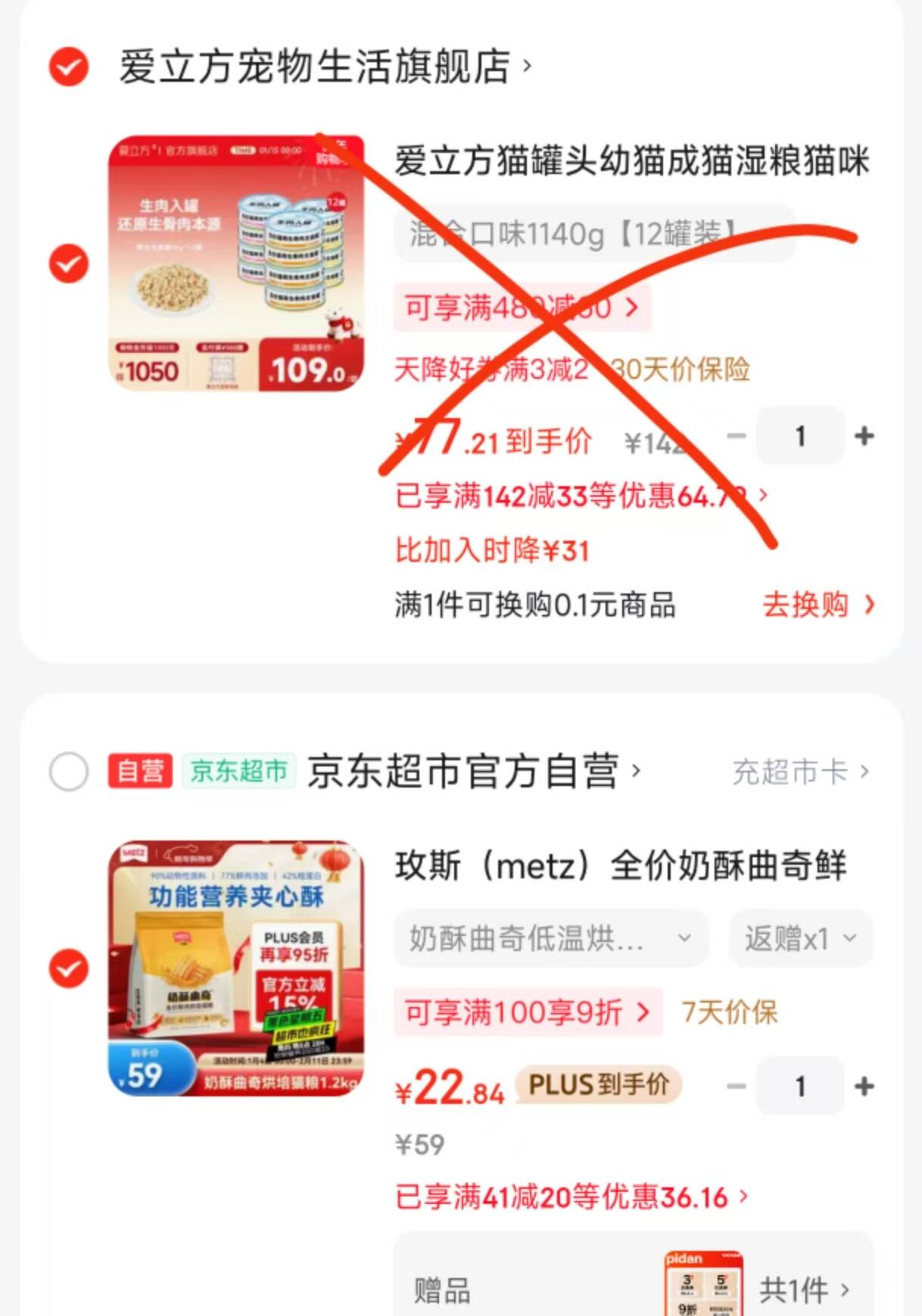The height and width of the screenshot is (1316, 922).
Task: Uncheck the metz product selection checkbox
Action: [x=68, y=968]
